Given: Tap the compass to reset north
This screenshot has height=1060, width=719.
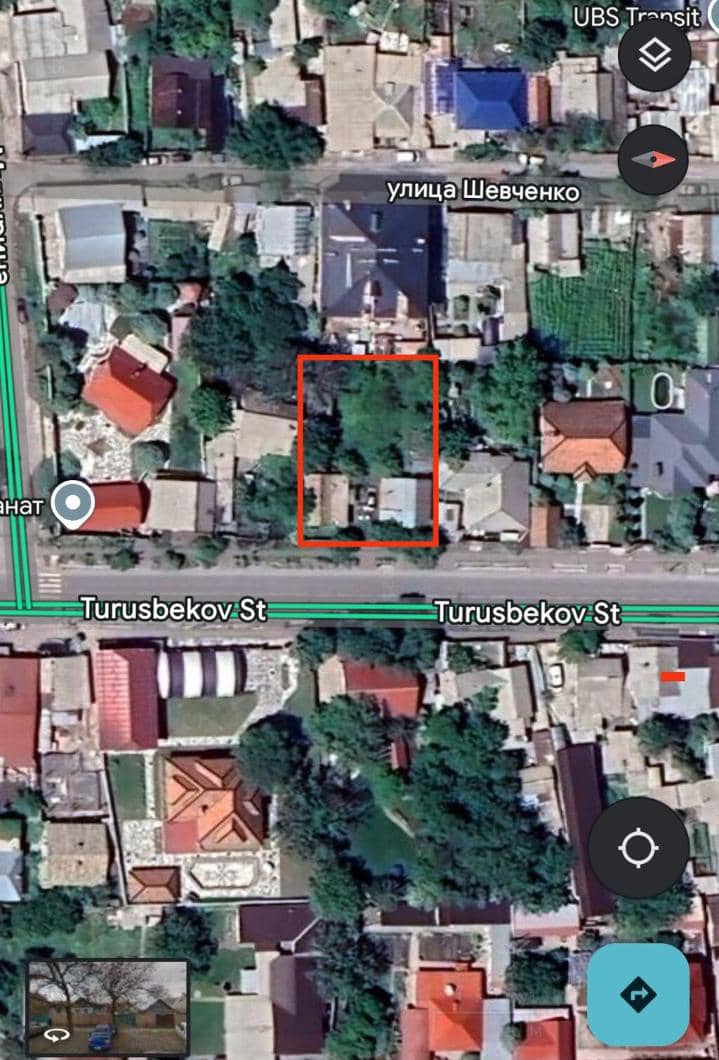Looking at the screenshot, I should 654,159.
